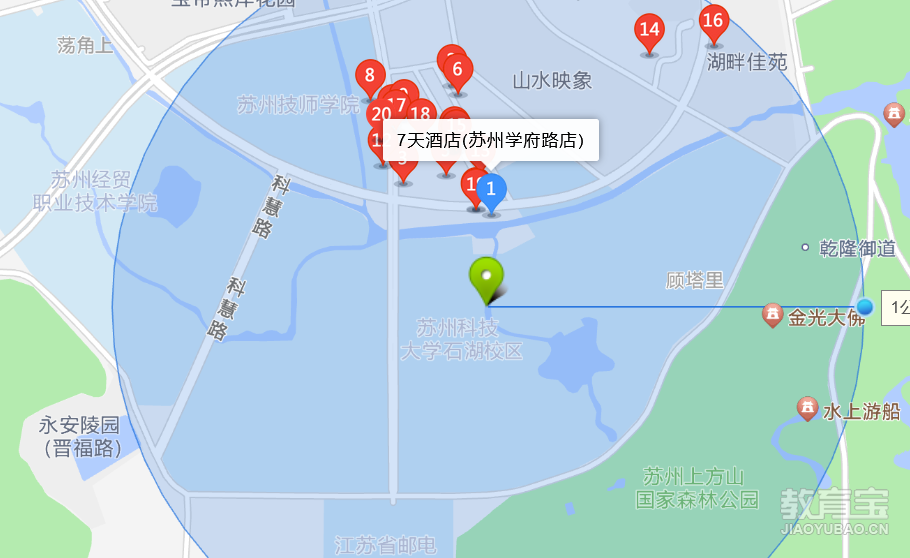Select the blue marker numbered 1

(491, 190)
